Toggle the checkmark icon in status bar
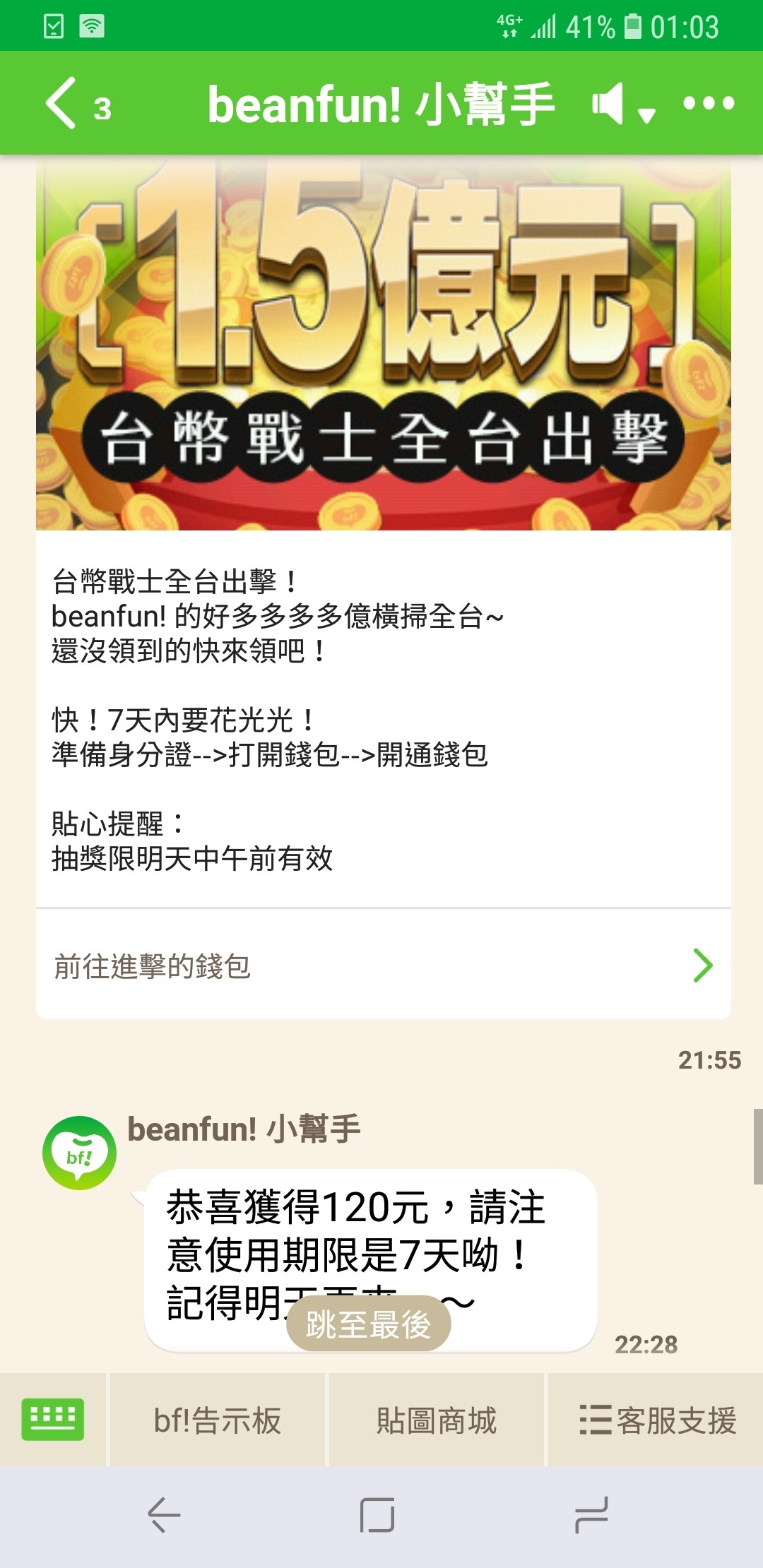Screen dimensions: 763x1568 (x=53, y=26)
